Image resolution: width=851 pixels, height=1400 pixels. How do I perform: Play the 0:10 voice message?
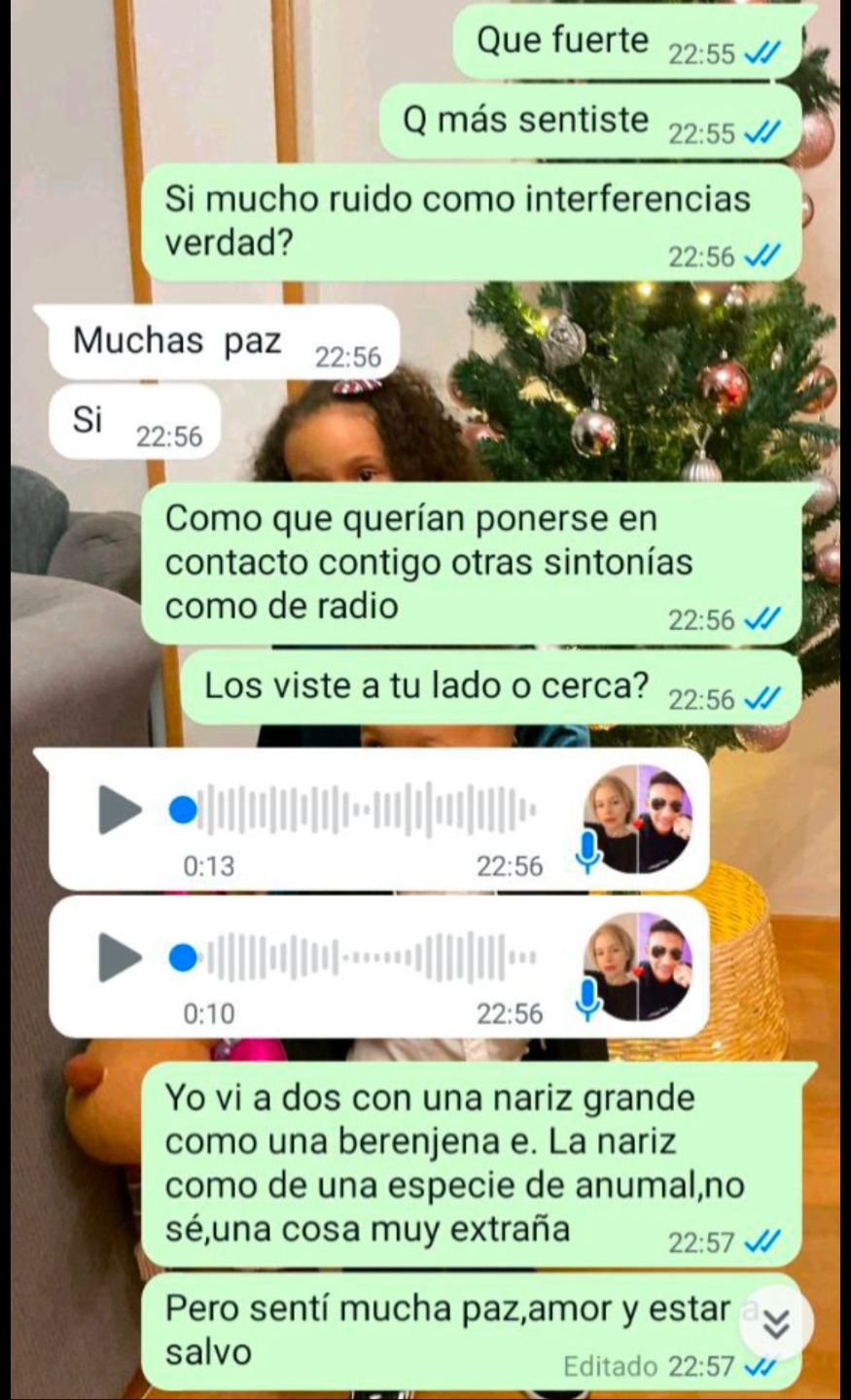(x=120, y=958)
